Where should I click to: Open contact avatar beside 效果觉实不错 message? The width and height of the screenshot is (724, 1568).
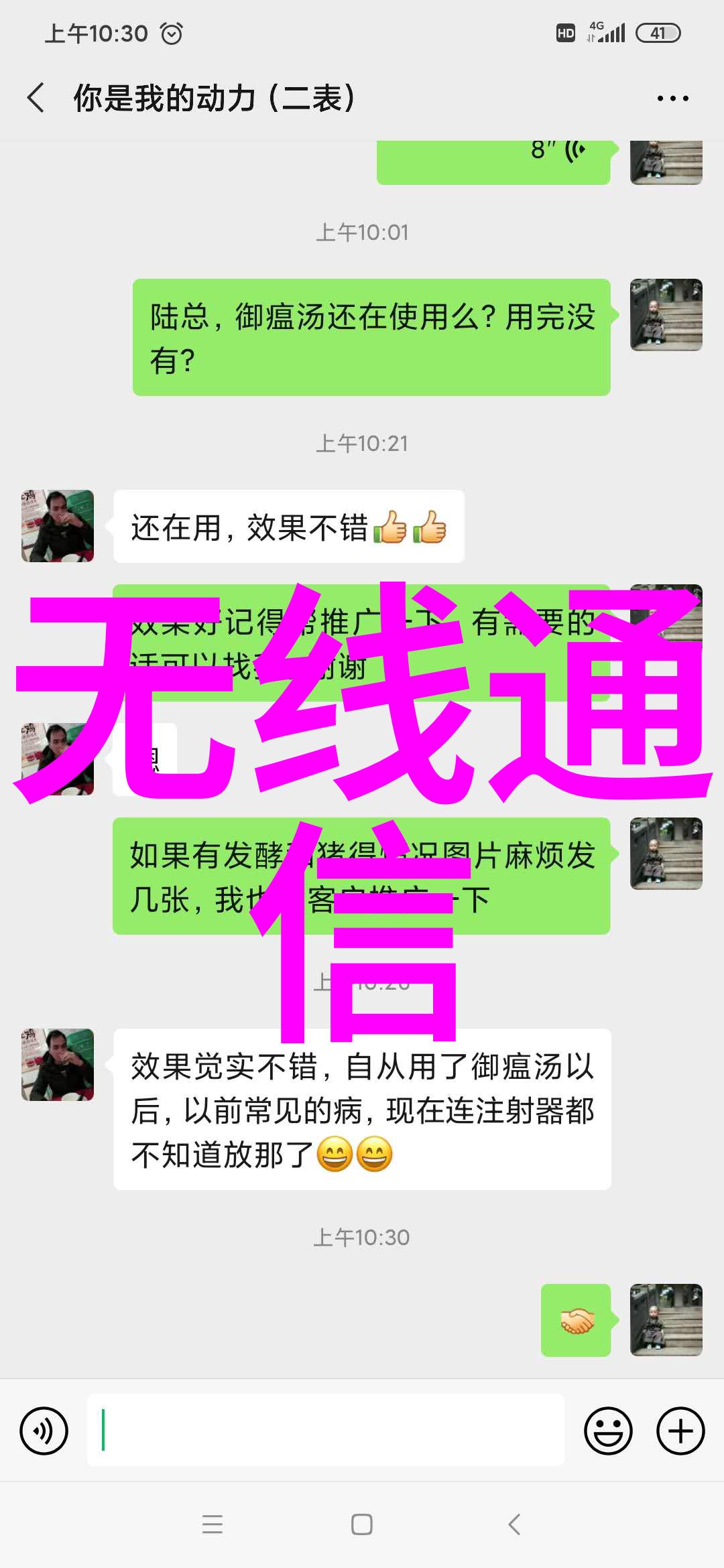click(58, 1065)
